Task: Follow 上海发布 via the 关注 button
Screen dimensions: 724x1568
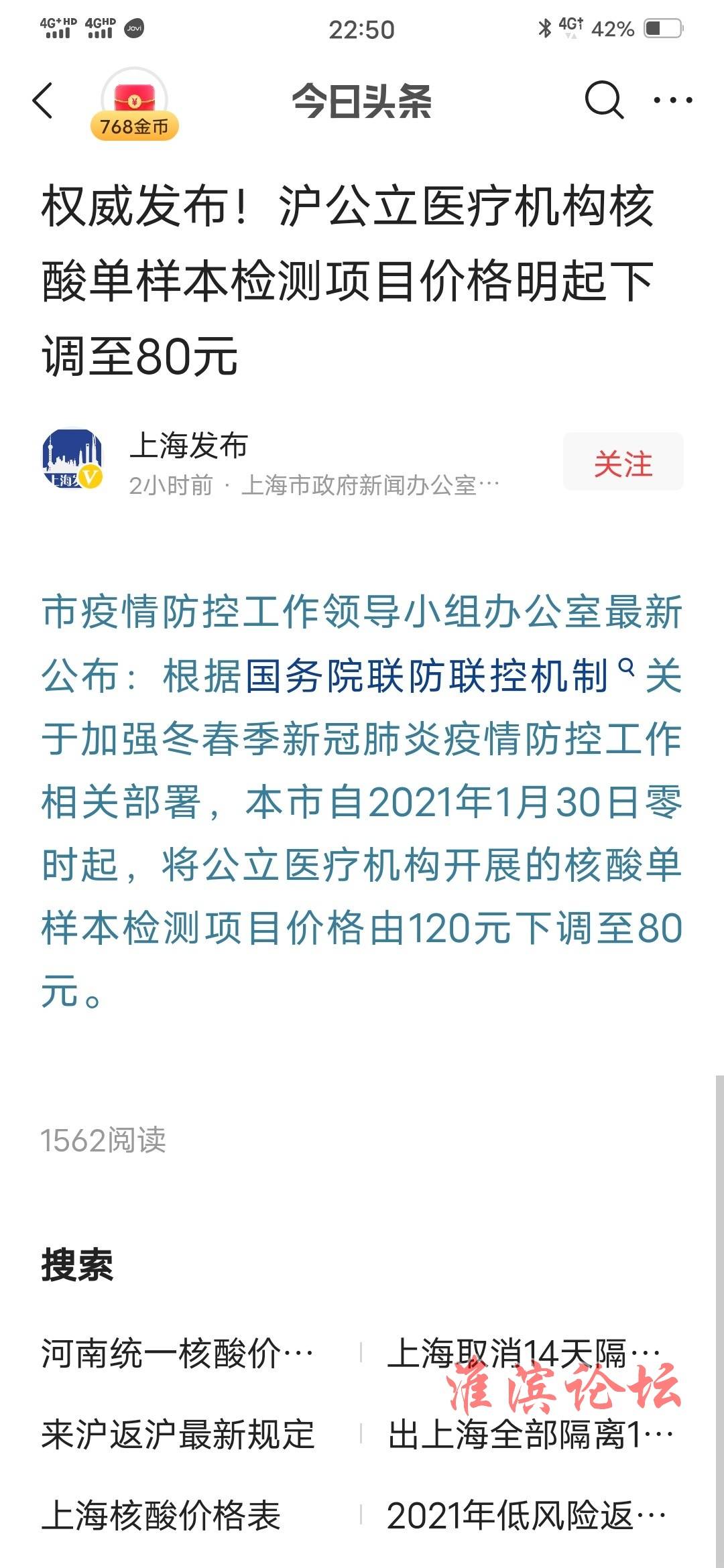Action: point(623,463)
